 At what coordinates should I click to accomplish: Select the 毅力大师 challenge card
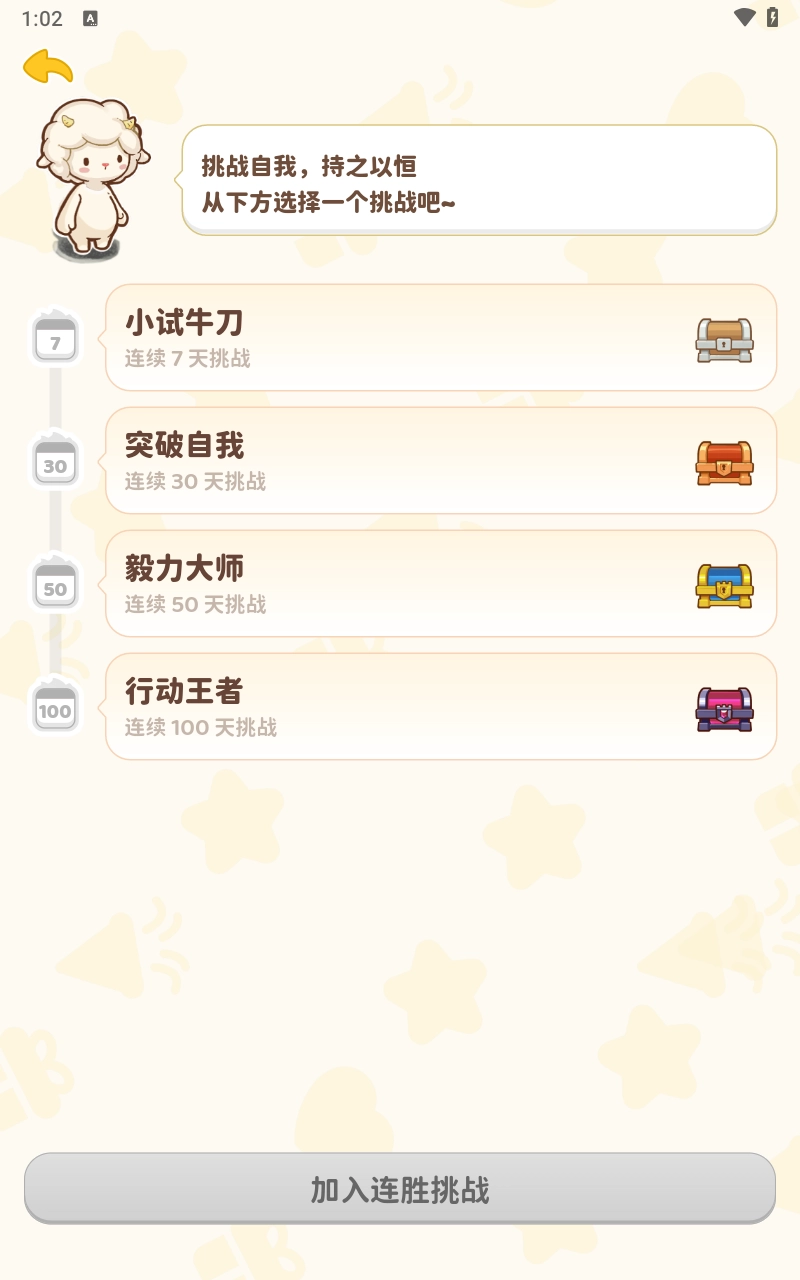tap(440, 583)
